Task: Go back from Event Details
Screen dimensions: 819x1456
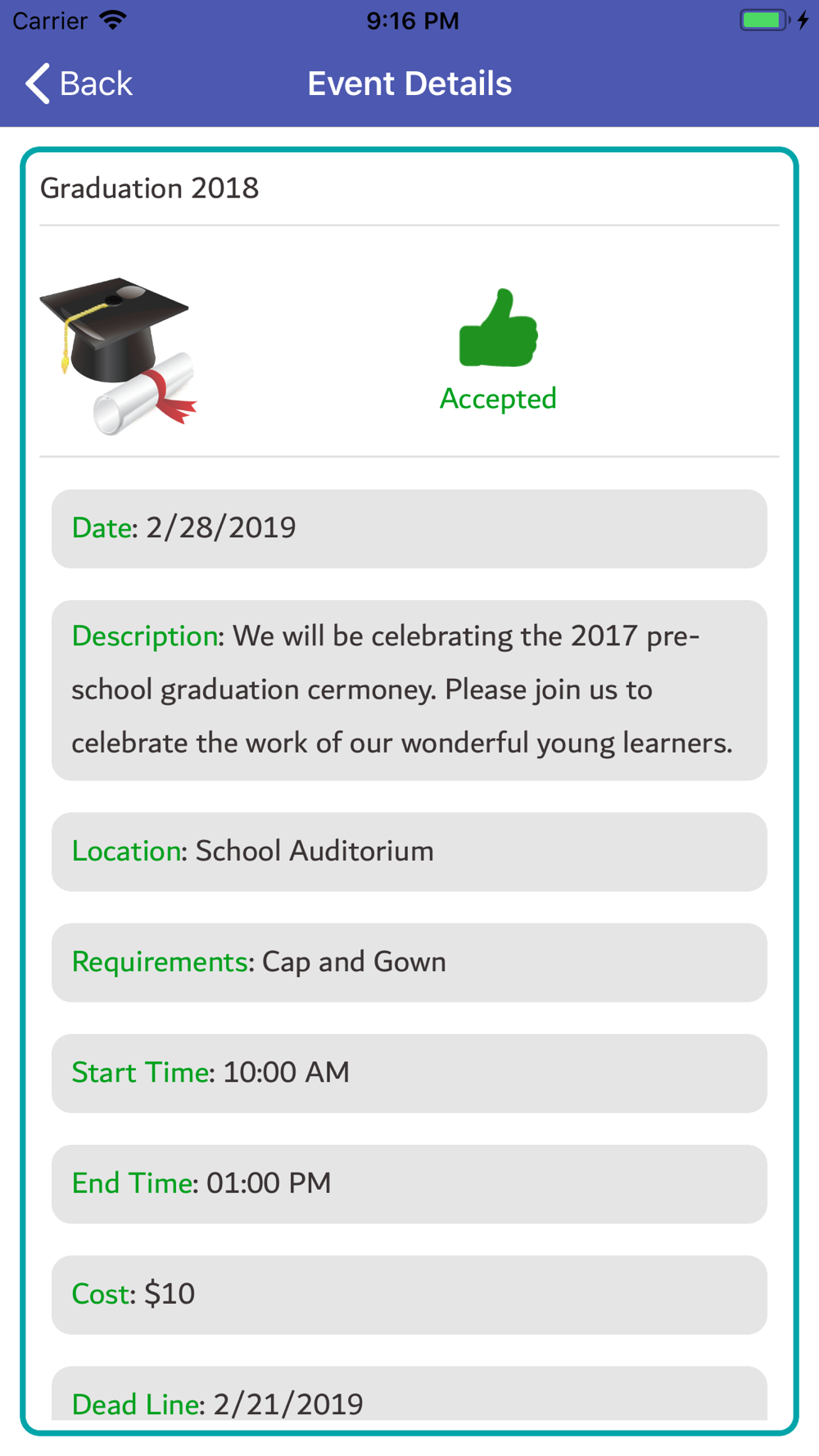Action: tap(79, 84)
